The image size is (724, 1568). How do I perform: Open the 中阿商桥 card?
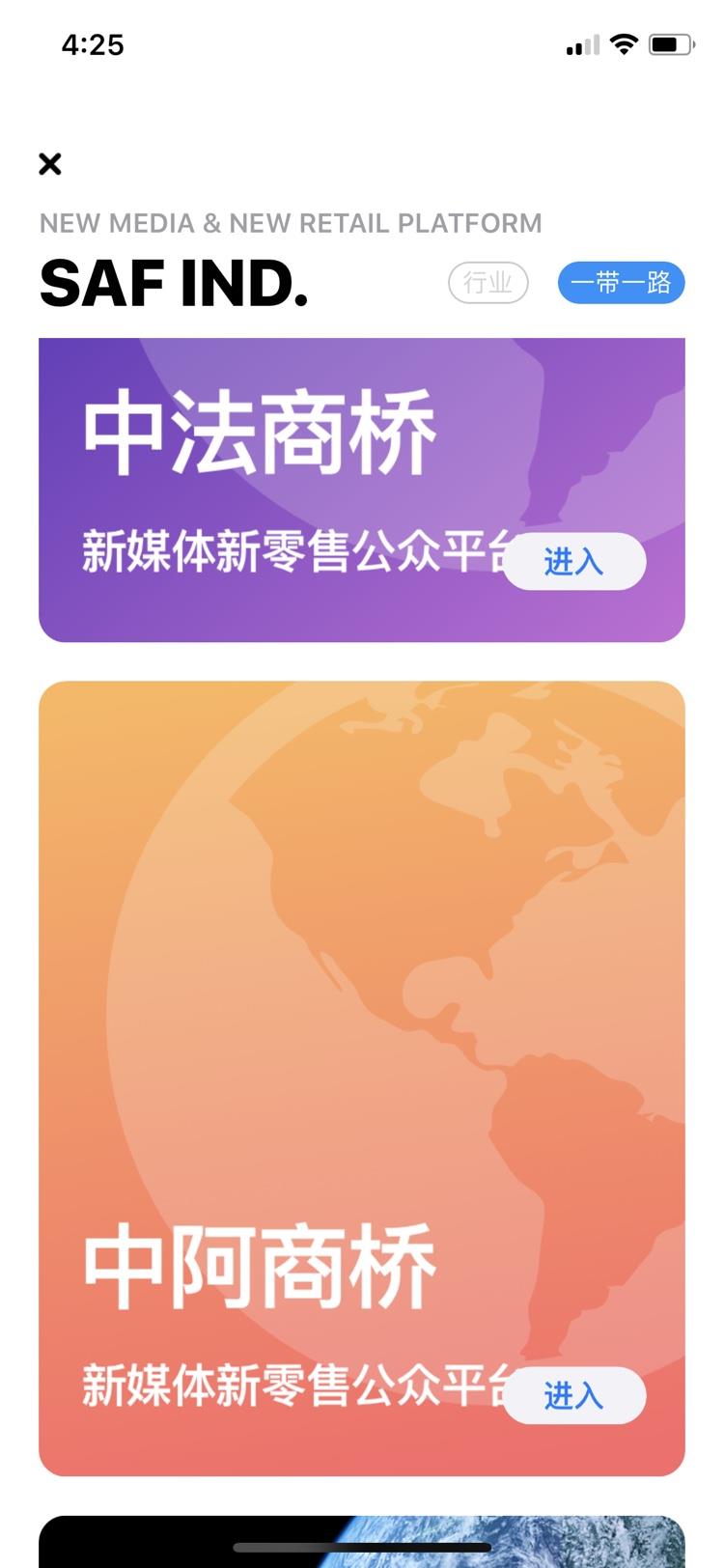tap(362, 1078)
